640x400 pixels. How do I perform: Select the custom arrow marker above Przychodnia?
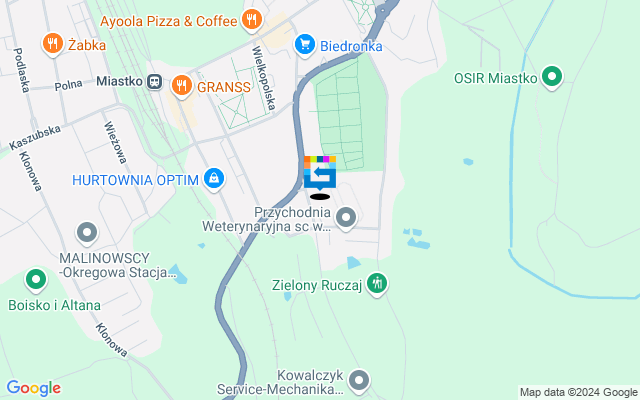(320, 176)
